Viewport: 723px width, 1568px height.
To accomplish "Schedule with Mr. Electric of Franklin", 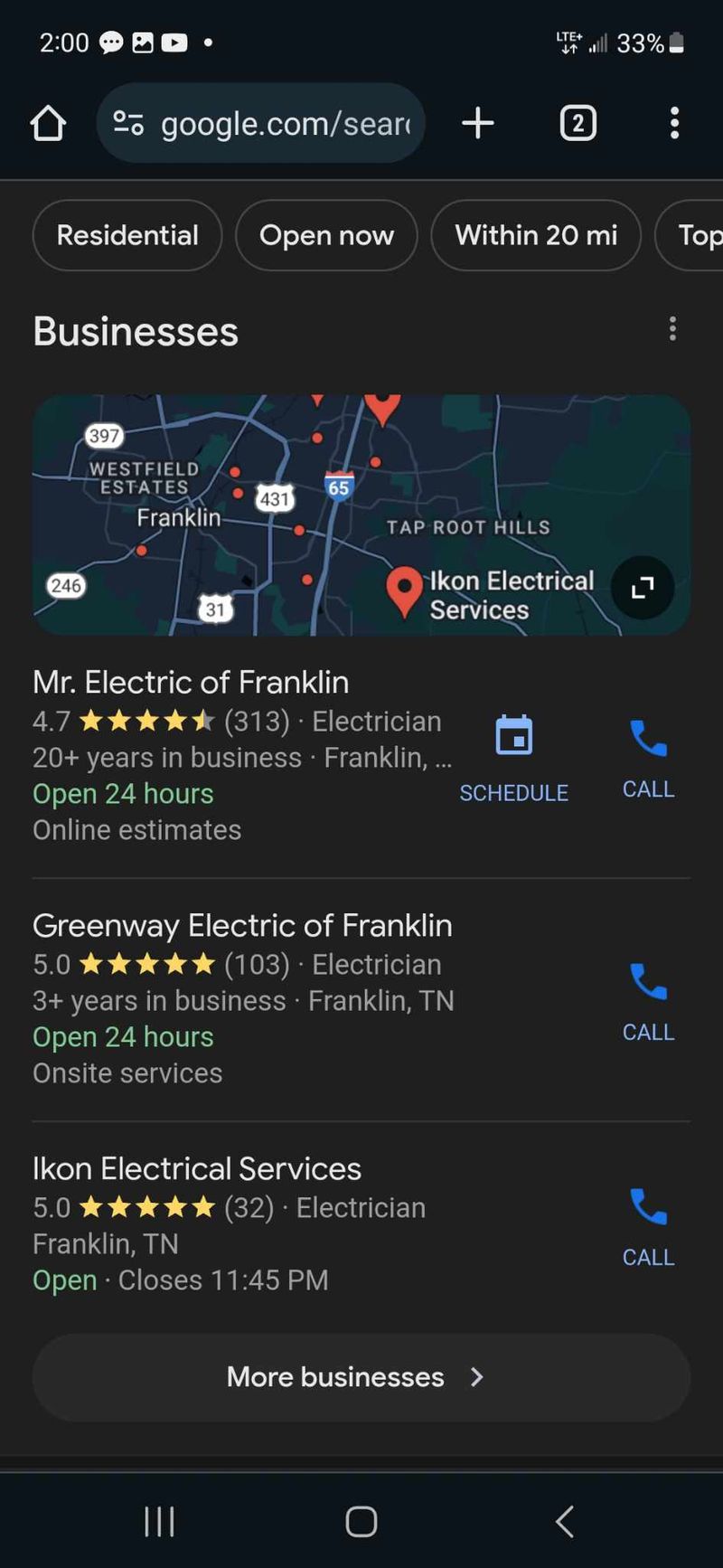I will [513, 758].
